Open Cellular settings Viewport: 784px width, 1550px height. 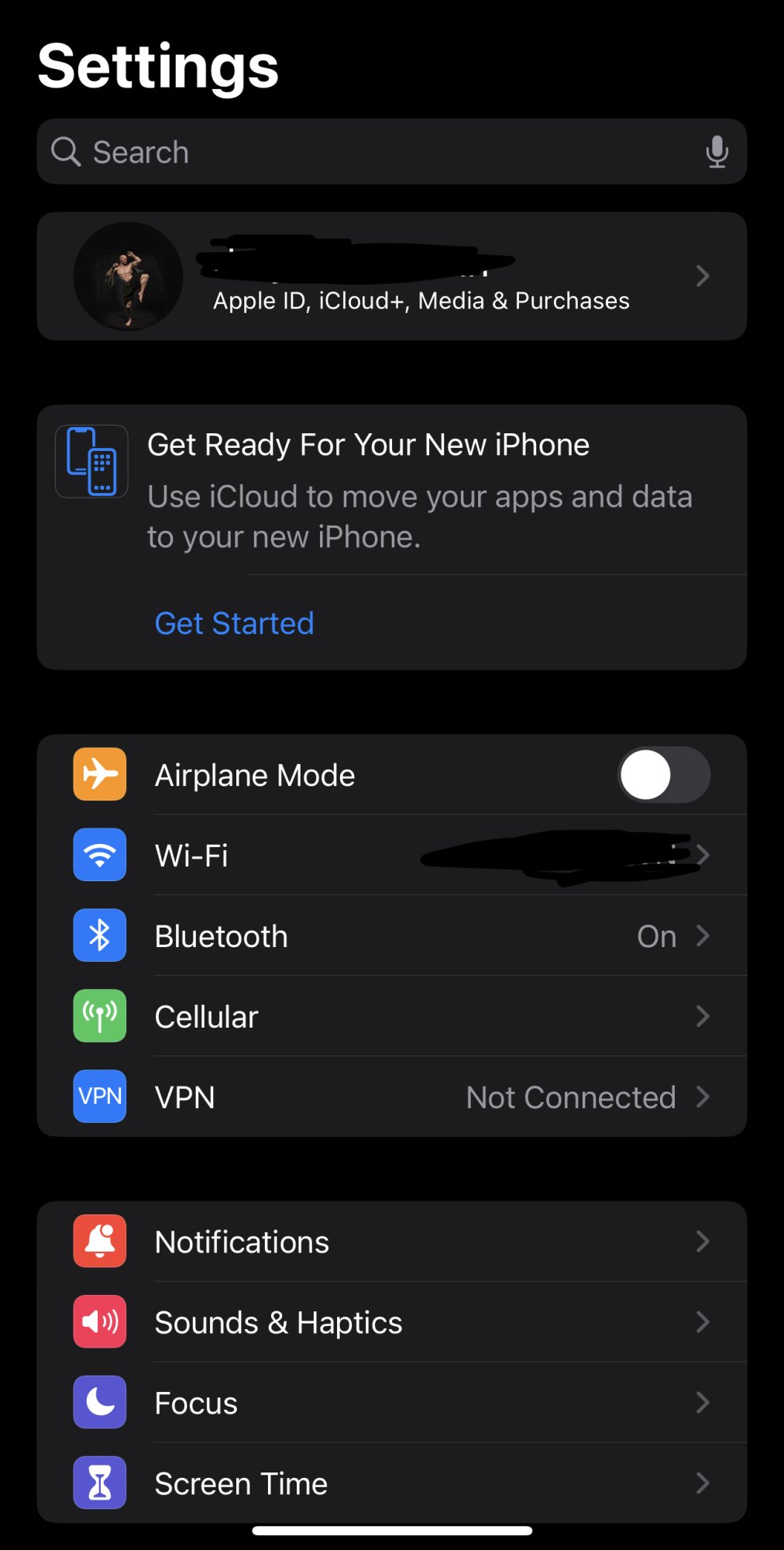pyautogui.click(x=391, y=1017)
